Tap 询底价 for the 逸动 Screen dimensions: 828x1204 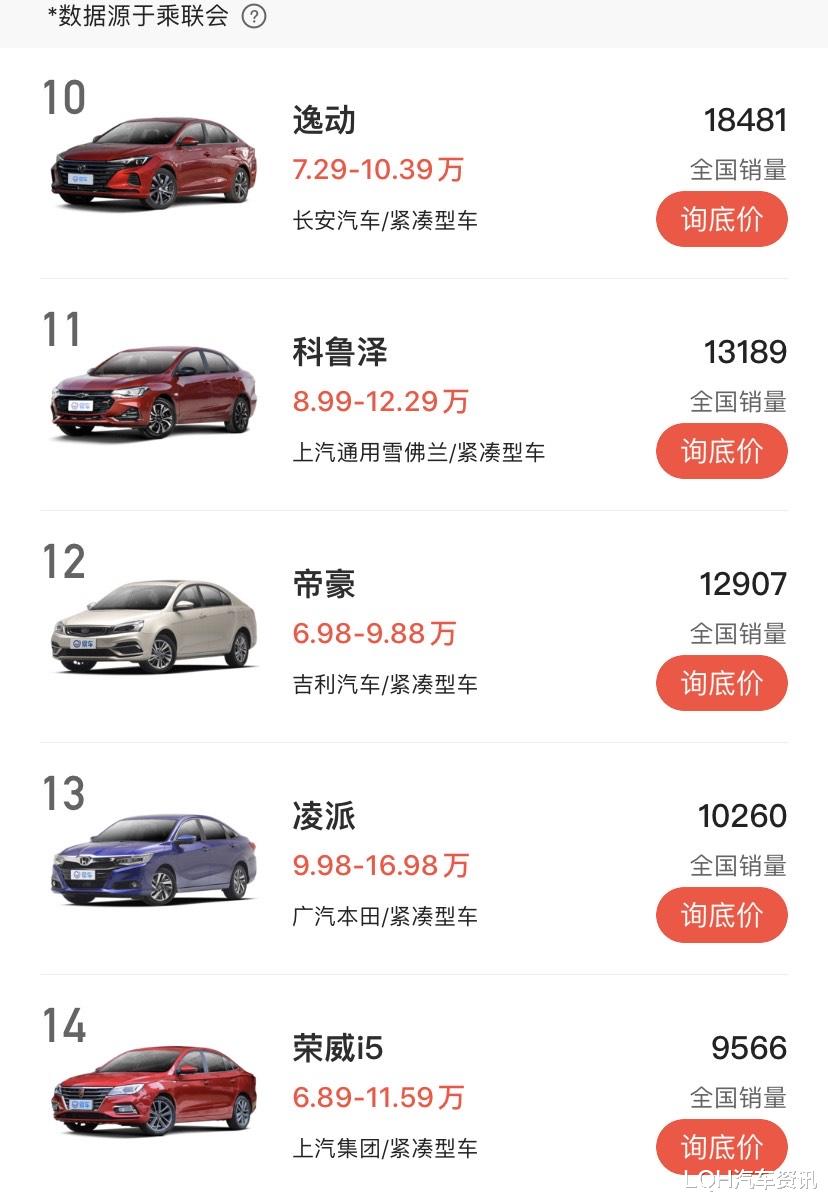[x=722, y=219]
